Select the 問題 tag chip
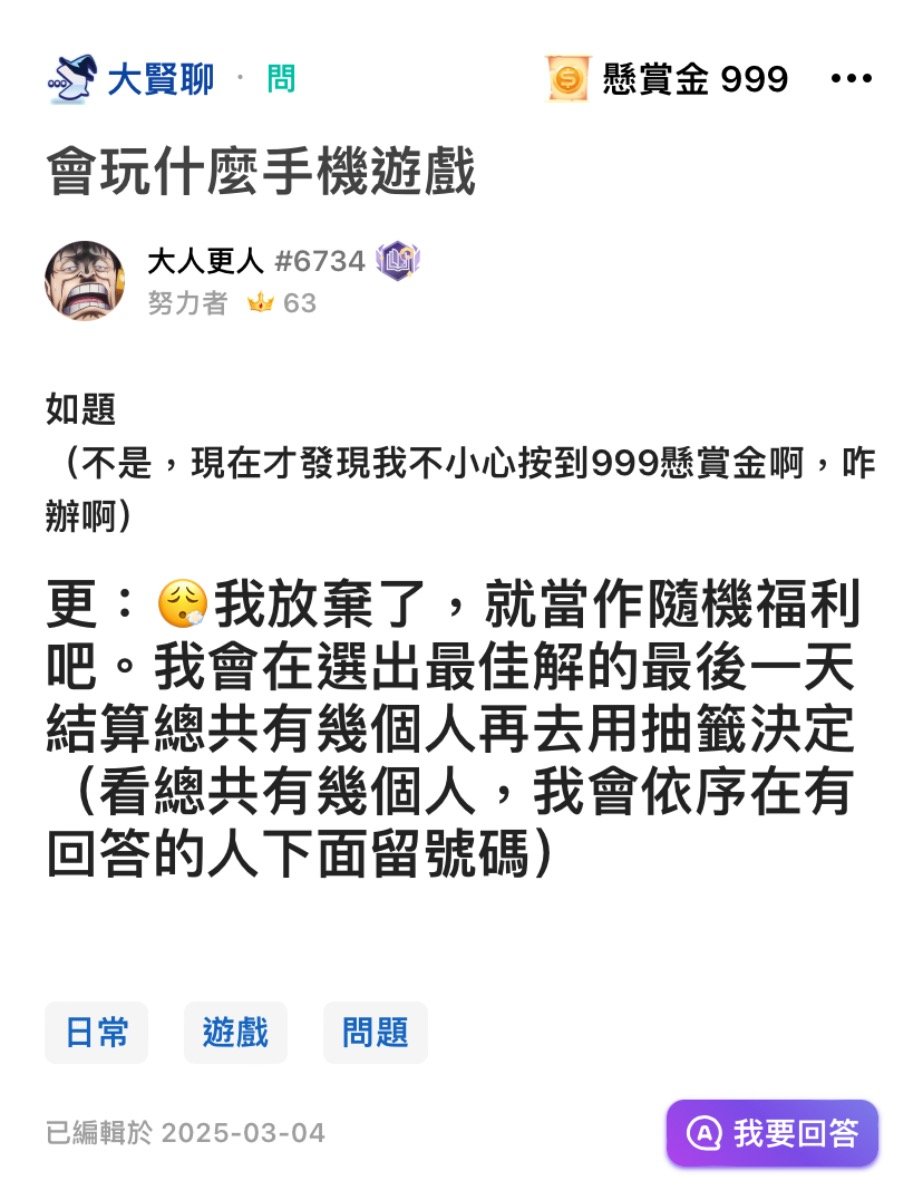 tap(375, 1032)
